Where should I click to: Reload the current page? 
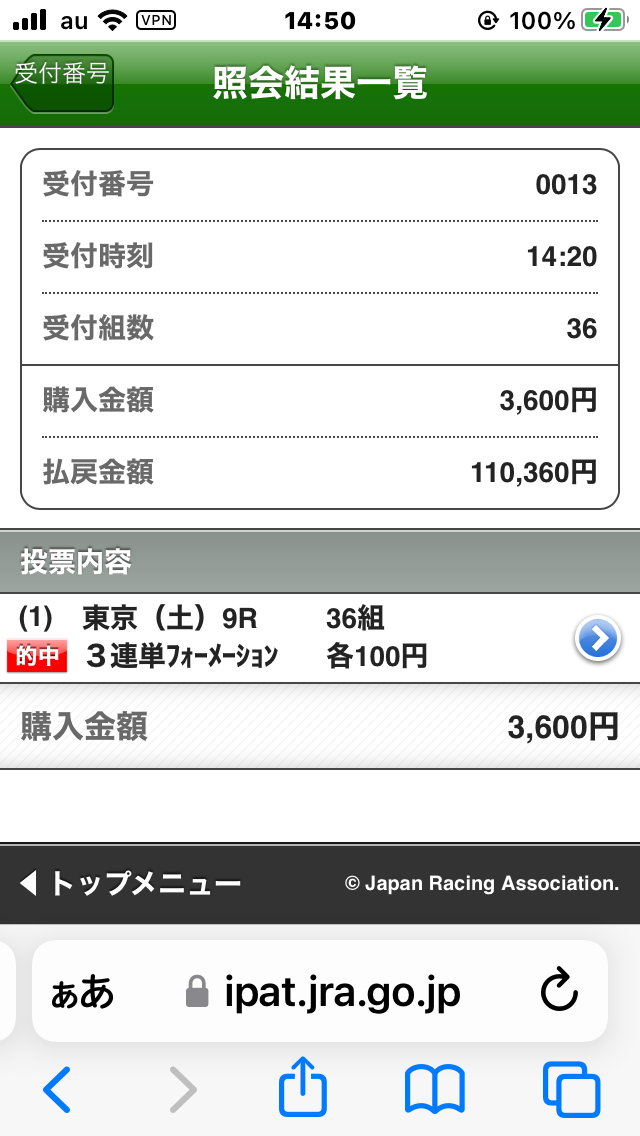point(559,992)
